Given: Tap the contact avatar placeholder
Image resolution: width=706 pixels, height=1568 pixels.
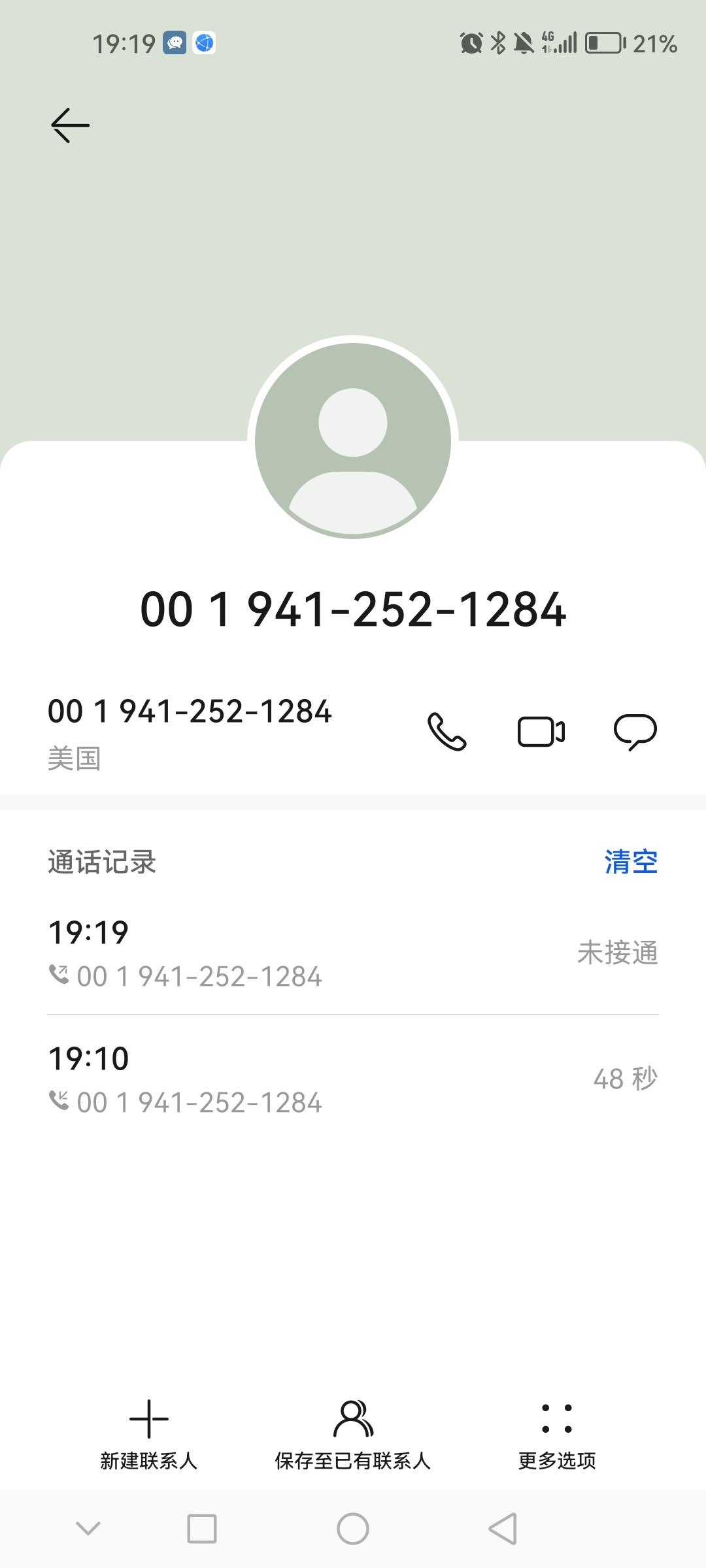Looking at the screenshot, I should click(x=353, y=440).
